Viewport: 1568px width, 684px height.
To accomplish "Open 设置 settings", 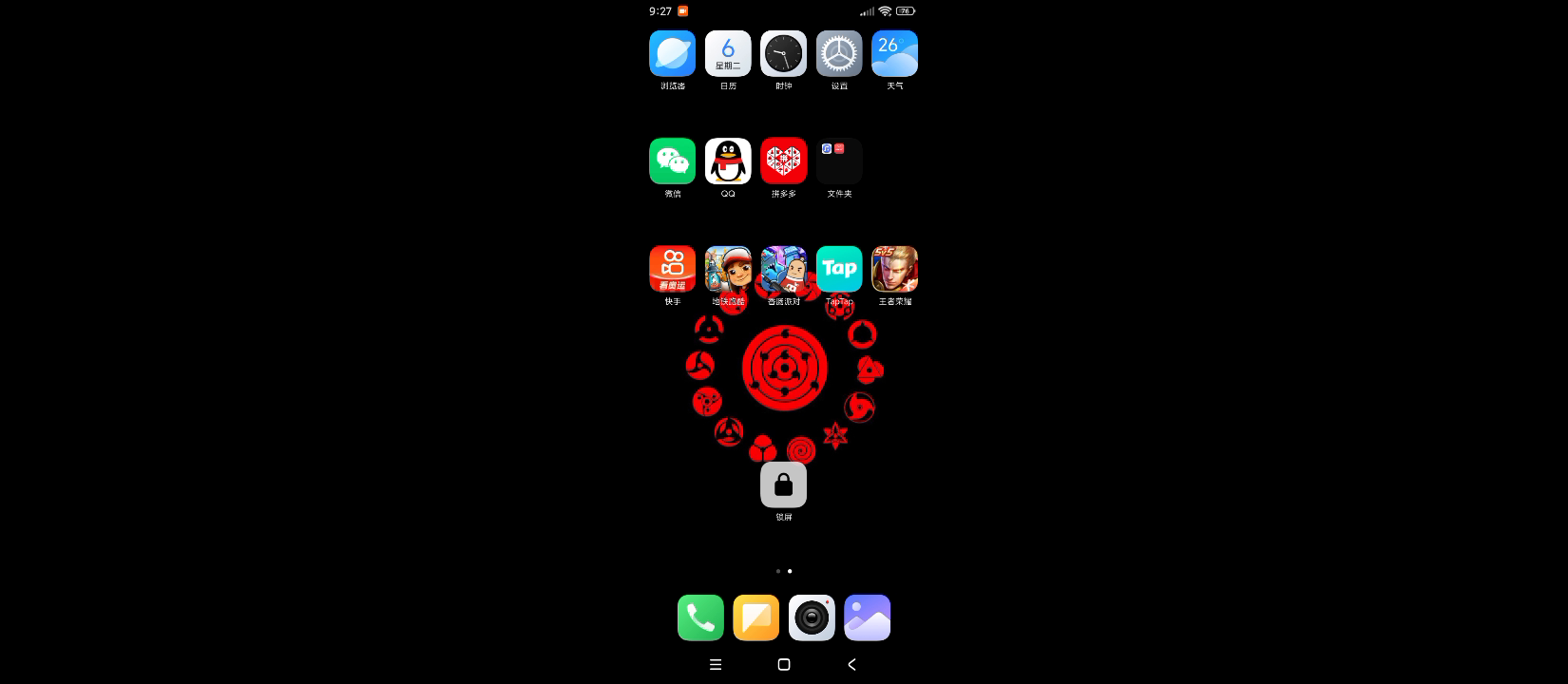I will point(839,54).
